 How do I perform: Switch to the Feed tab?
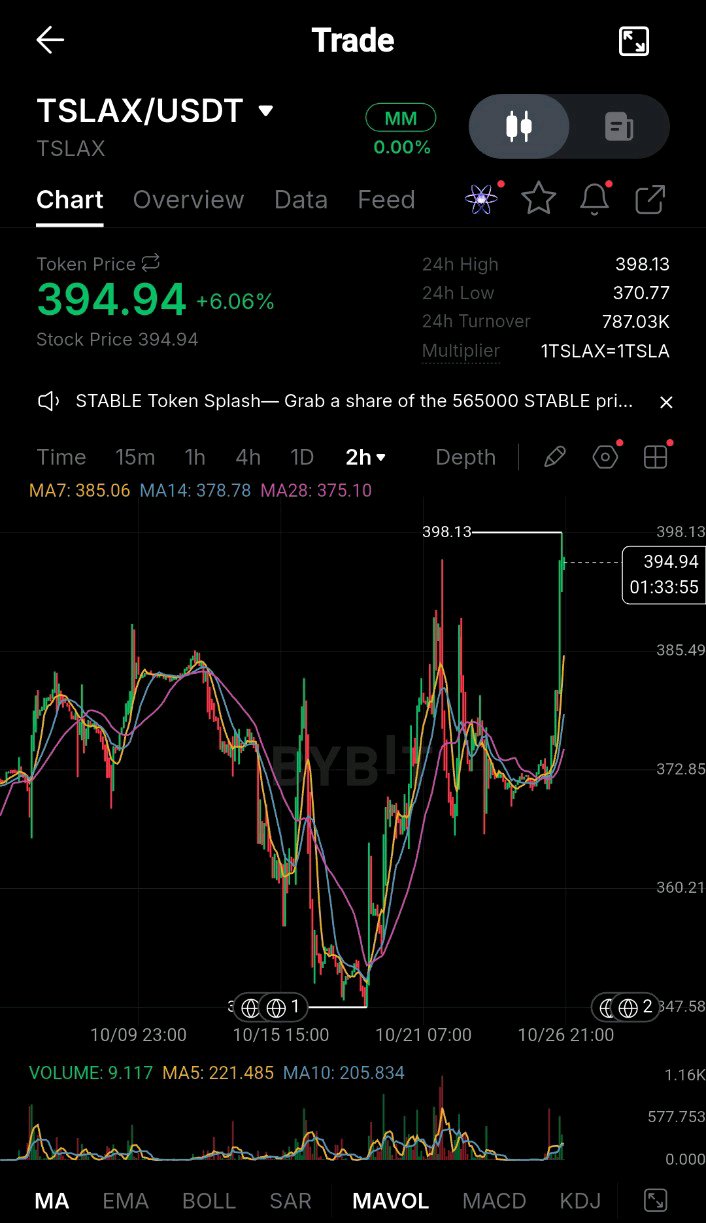click(x=386, y=200)
